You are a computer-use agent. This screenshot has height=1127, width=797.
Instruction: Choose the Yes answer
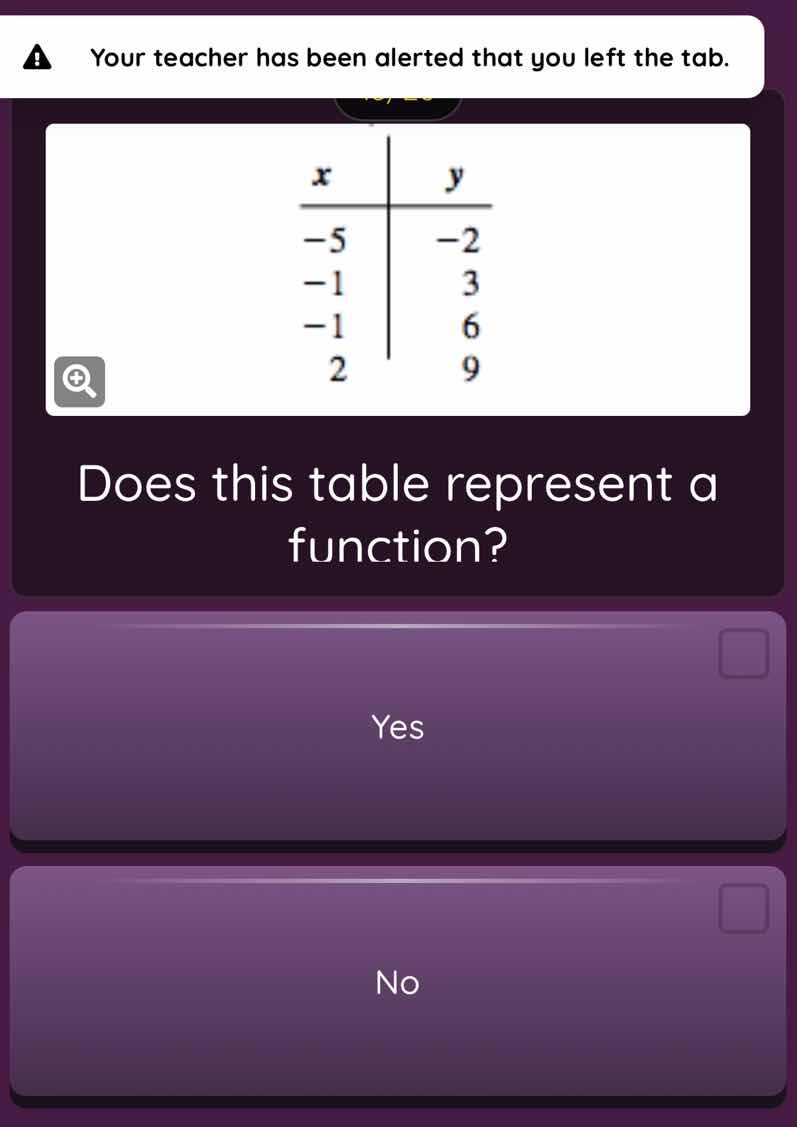point(398,727)
